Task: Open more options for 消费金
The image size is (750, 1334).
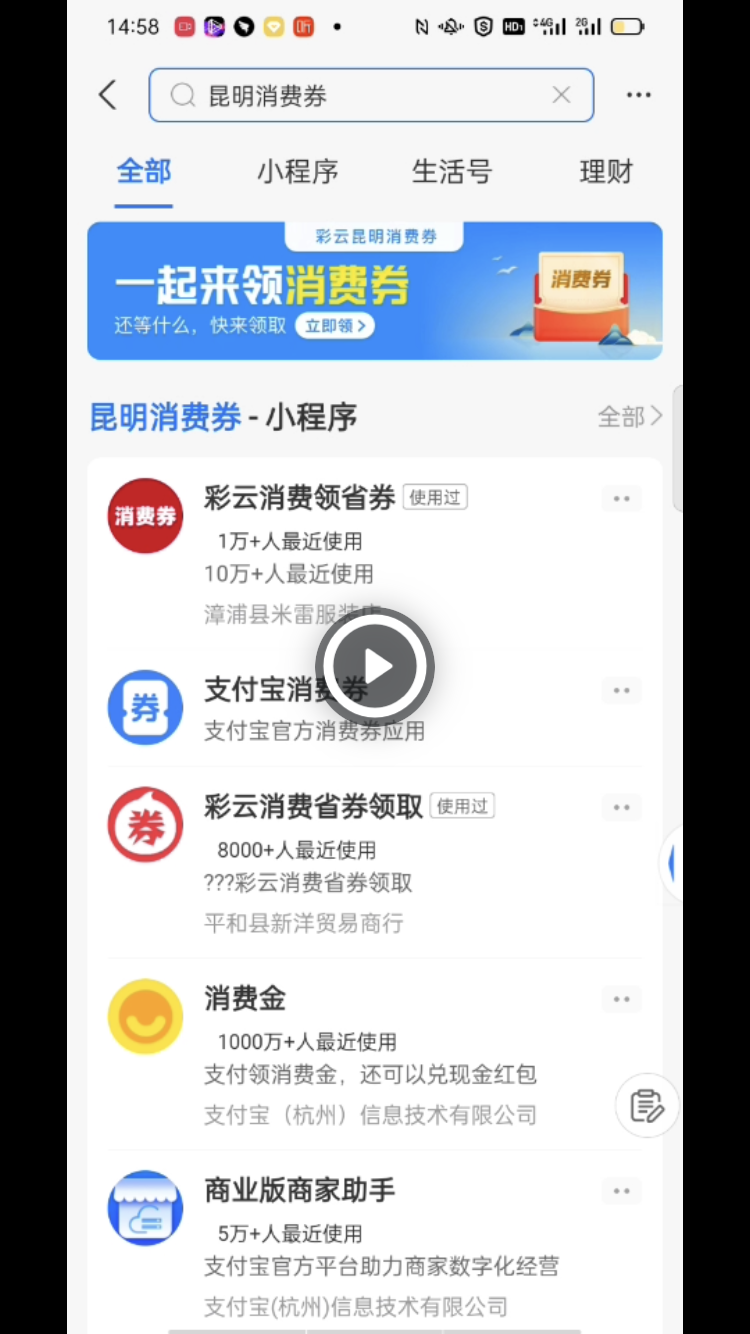Action: [621, 999]
